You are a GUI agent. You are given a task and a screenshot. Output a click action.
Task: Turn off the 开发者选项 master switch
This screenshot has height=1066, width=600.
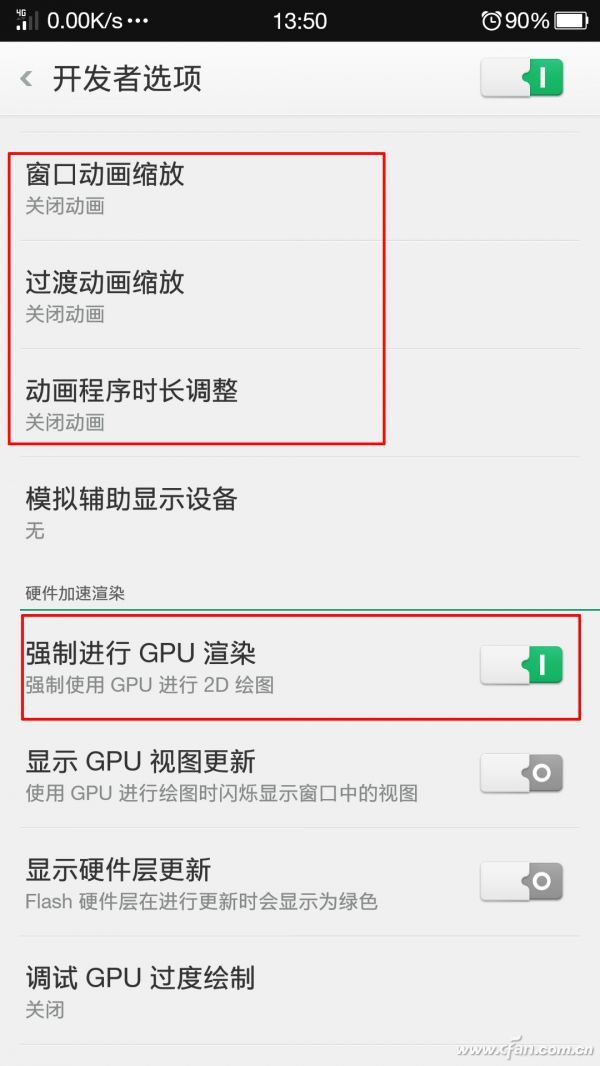point(521,78)
